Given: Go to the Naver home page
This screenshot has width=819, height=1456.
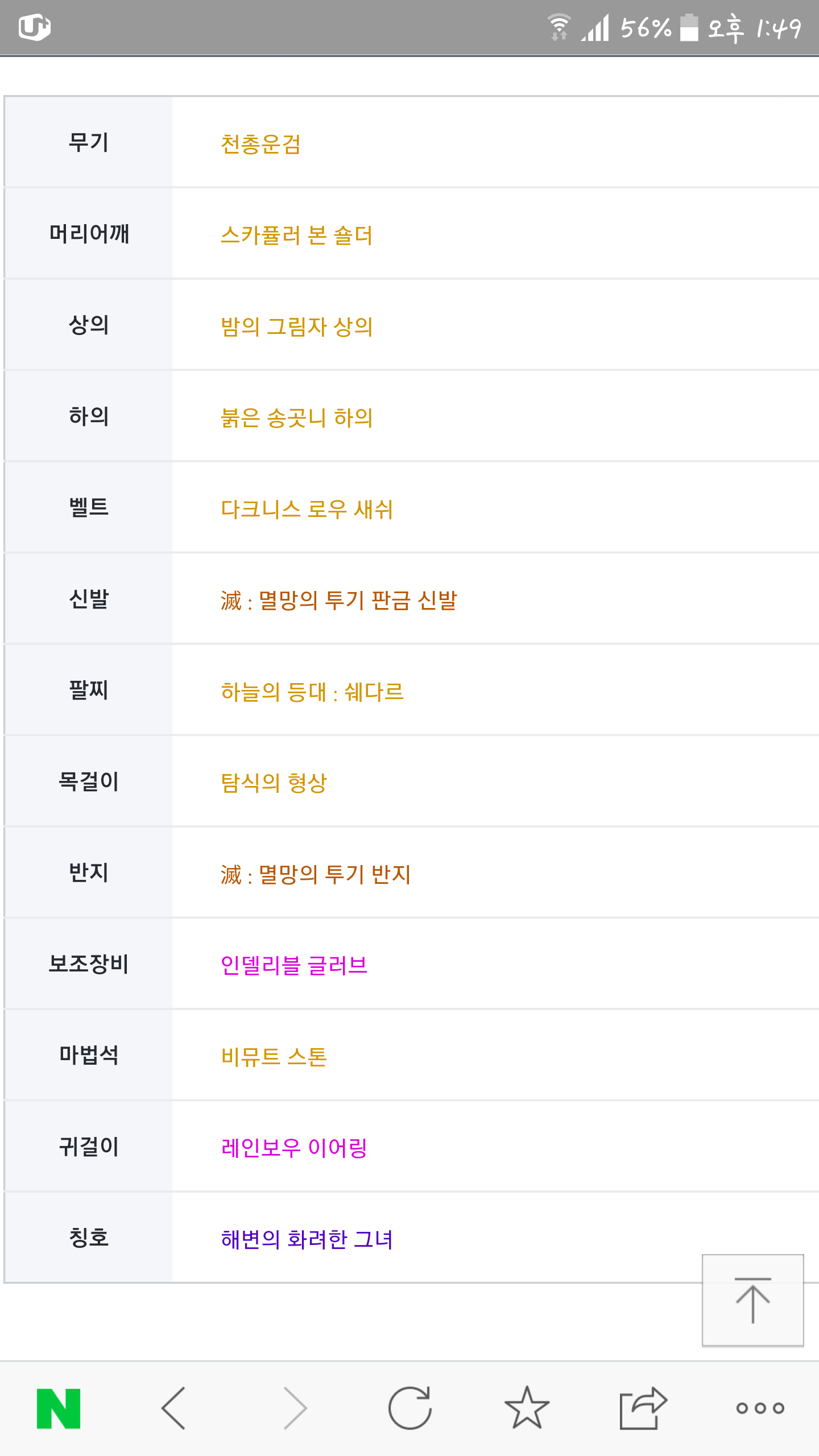Looking at the screenshot, I should 58,1408.
